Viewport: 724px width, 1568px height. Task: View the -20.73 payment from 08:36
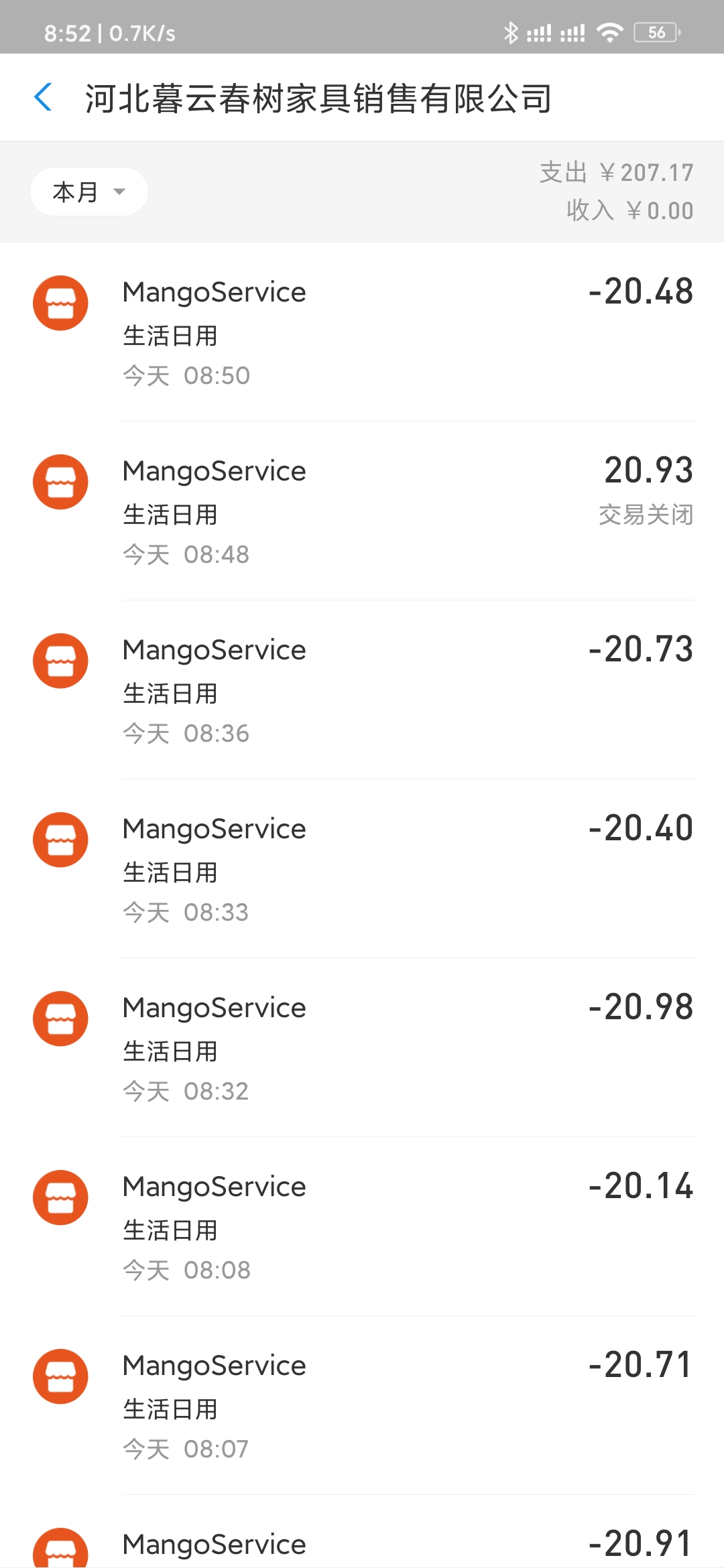[x=362, y=690]
